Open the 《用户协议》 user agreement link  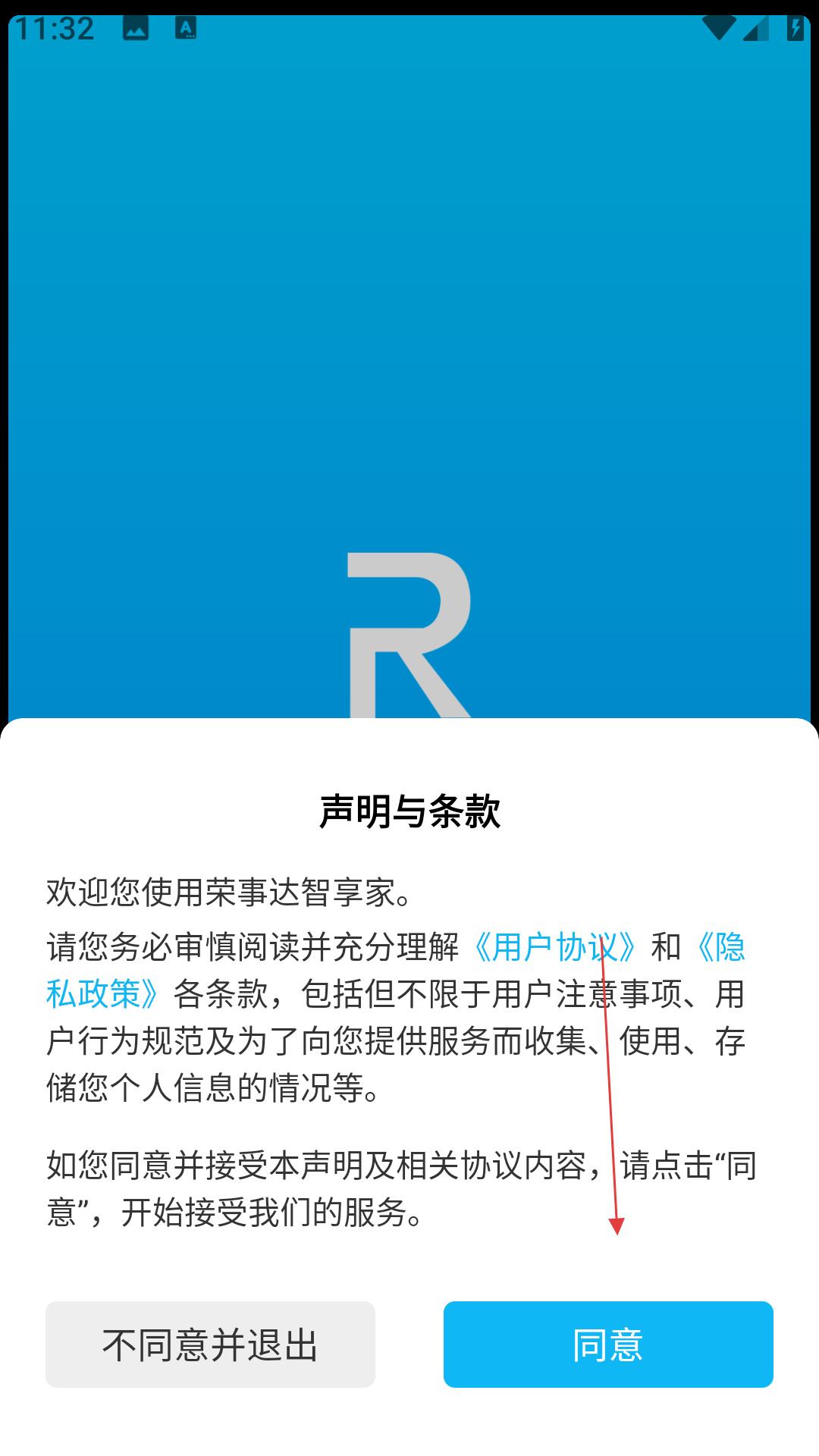click(x=554, y=947)
